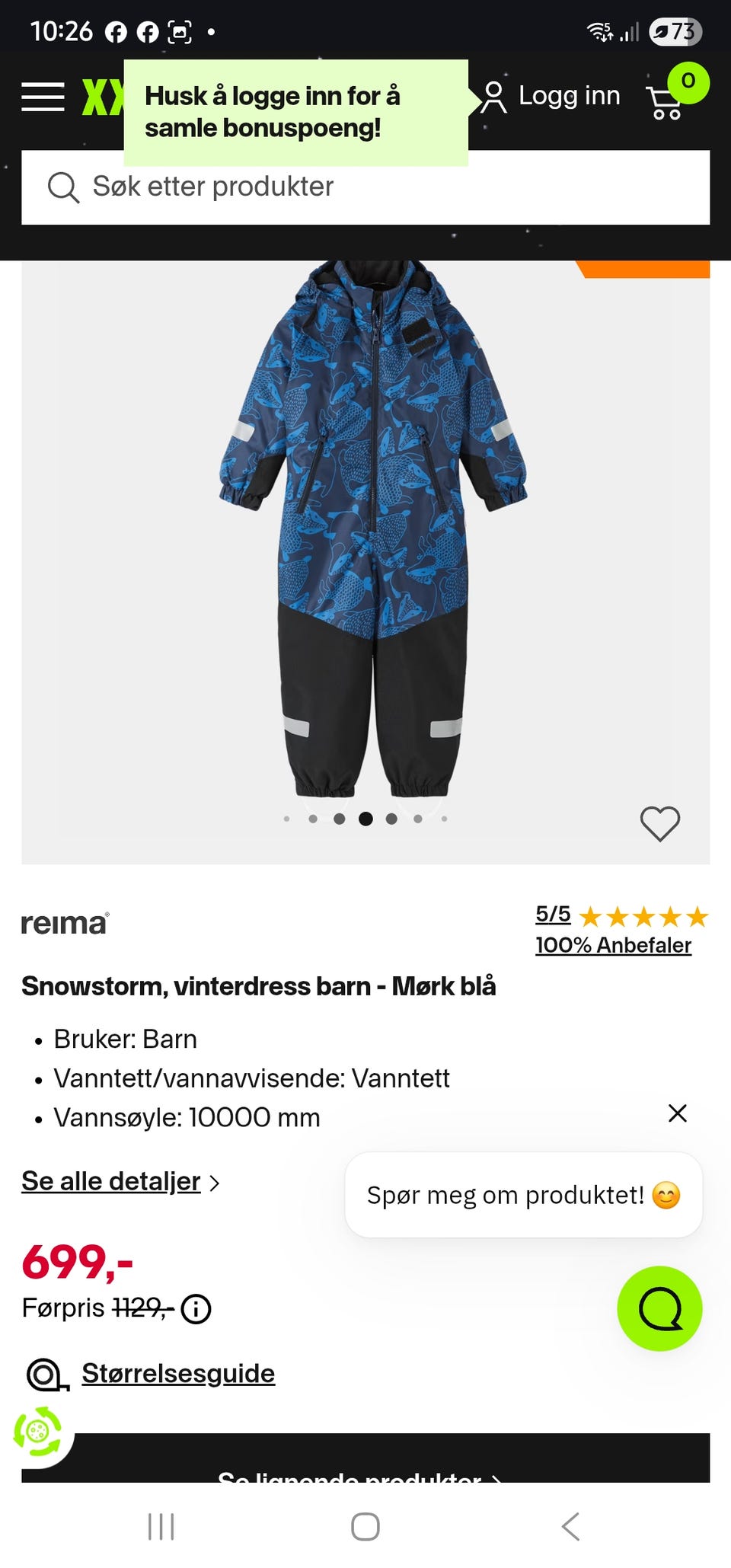Open the green chat assistant button
731x1568 pixels.
tap(659, 1308)
